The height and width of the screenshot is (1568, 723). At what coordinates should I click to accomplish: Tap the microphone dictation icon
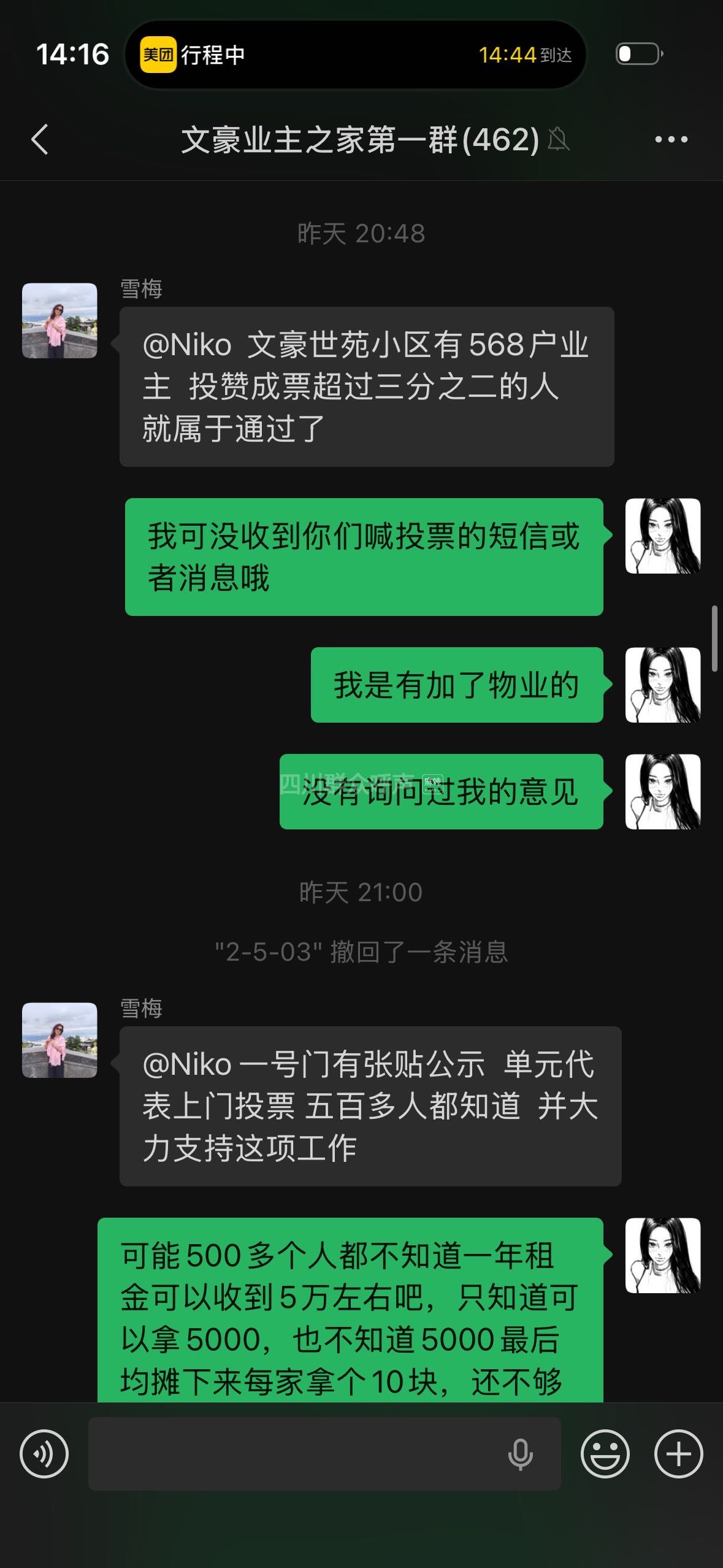(x=521, y=1453)
